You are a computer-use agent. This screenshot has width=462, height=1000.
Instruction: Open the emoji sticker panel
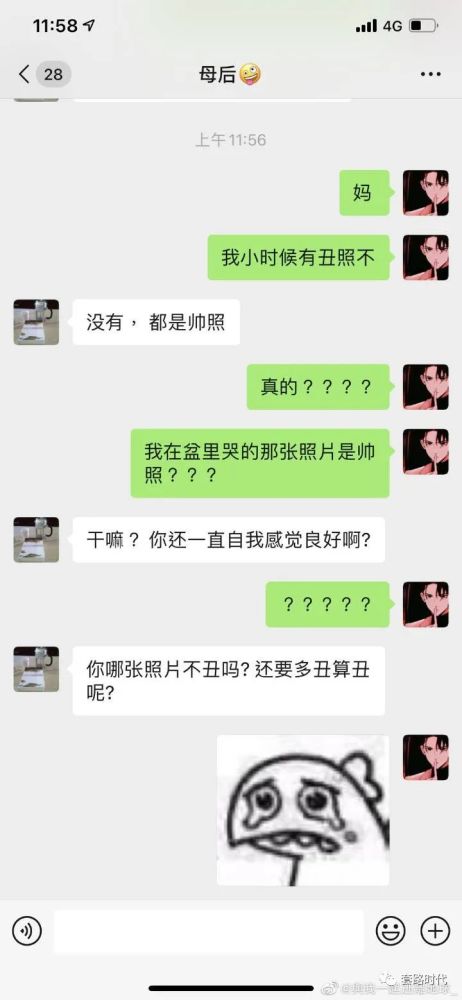click(391, 931)
